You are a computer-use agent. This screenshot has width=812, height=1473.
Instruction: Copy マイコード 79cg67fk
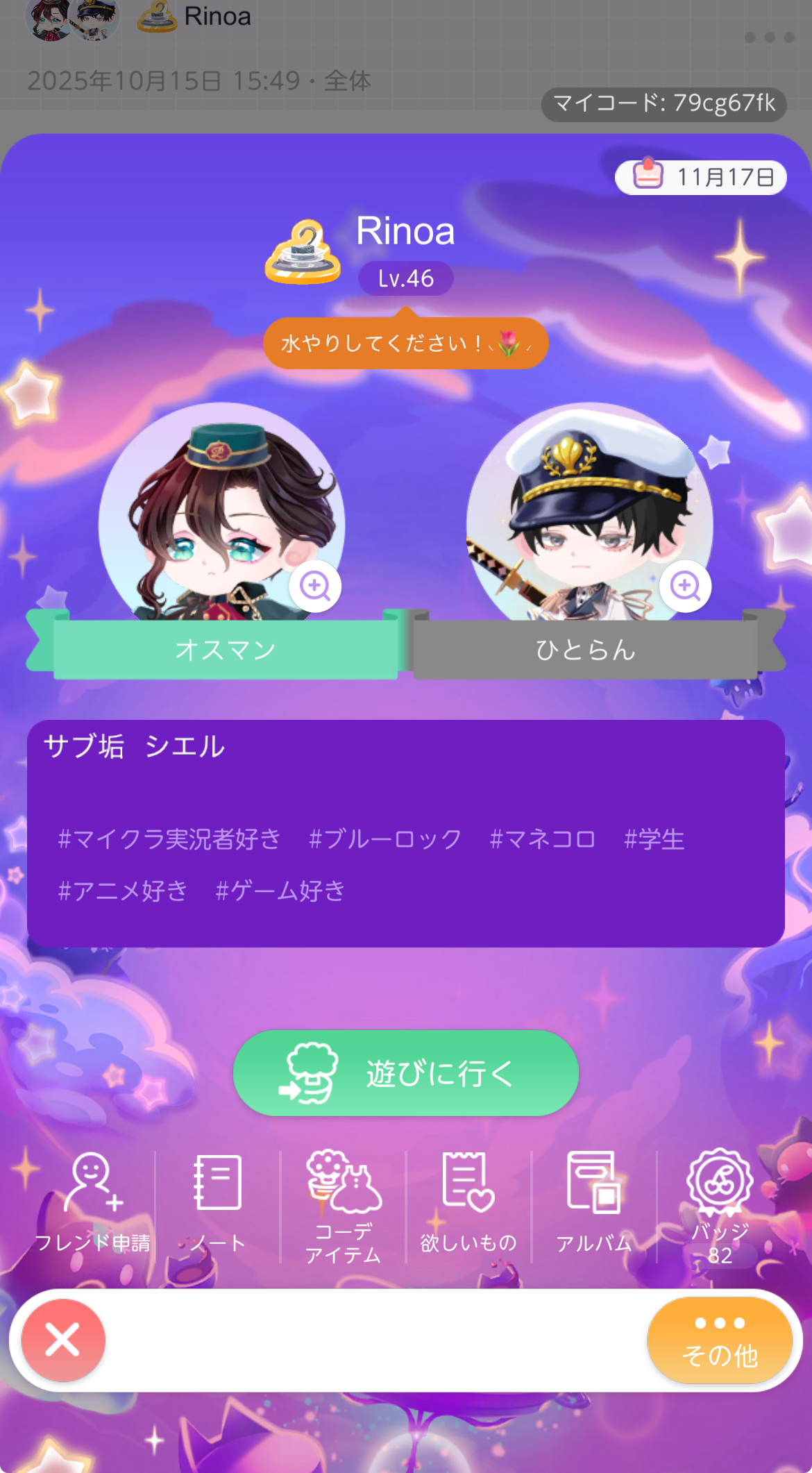click(663, 103)
